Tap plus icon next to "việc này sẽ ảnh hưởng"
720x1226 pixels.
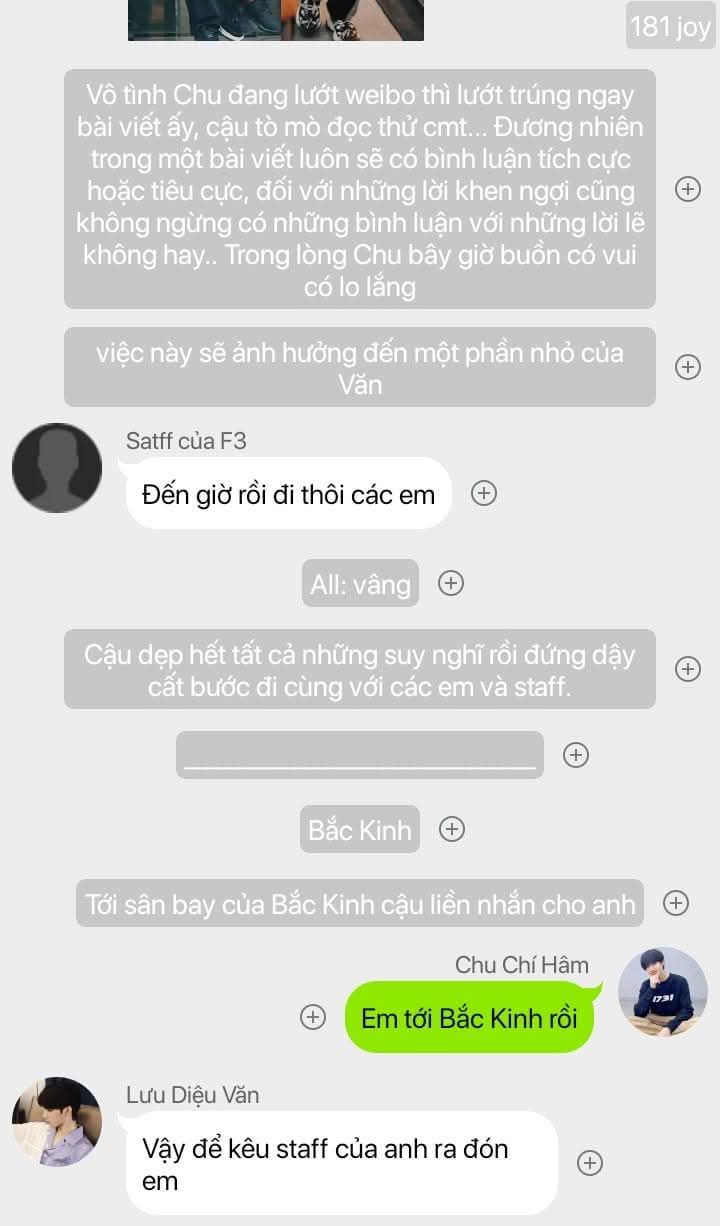coord(688,367)
